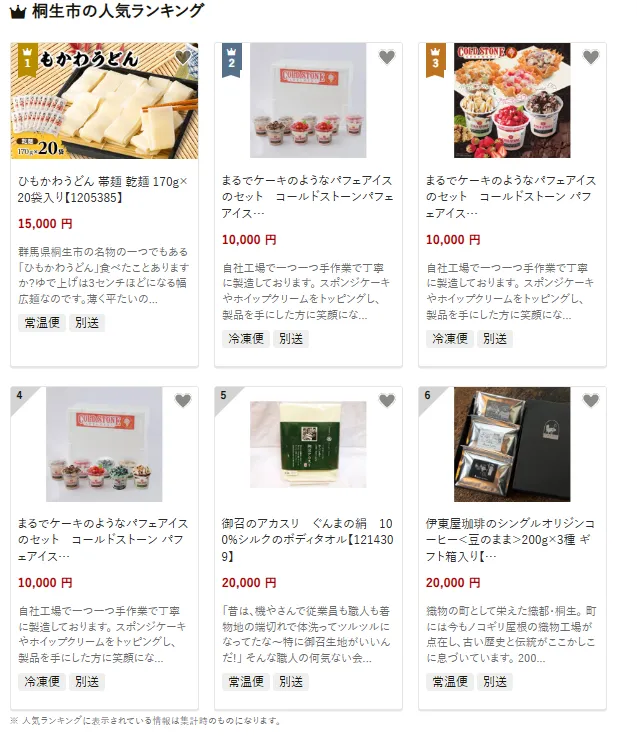Tap the heart on the rank 2 パフェアイス card
This screenshot has width=637, height=744.
(x=387, y=58)
